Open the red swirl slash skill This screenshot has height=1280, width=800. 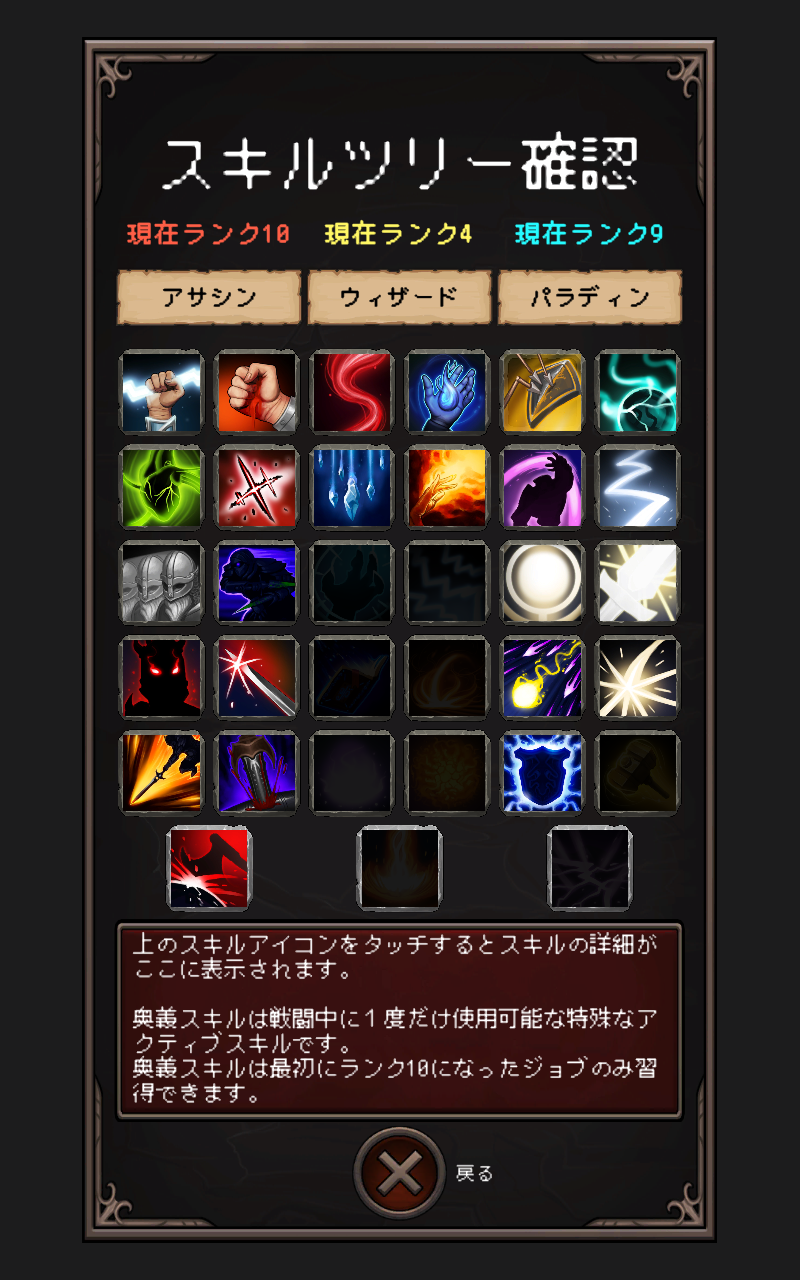click(351, 392)
